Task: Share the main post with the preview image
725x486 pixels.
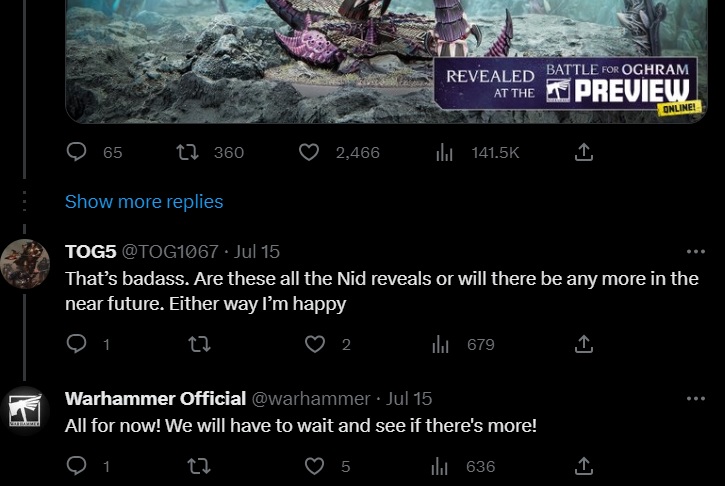Action: click(x=586, y=152)
